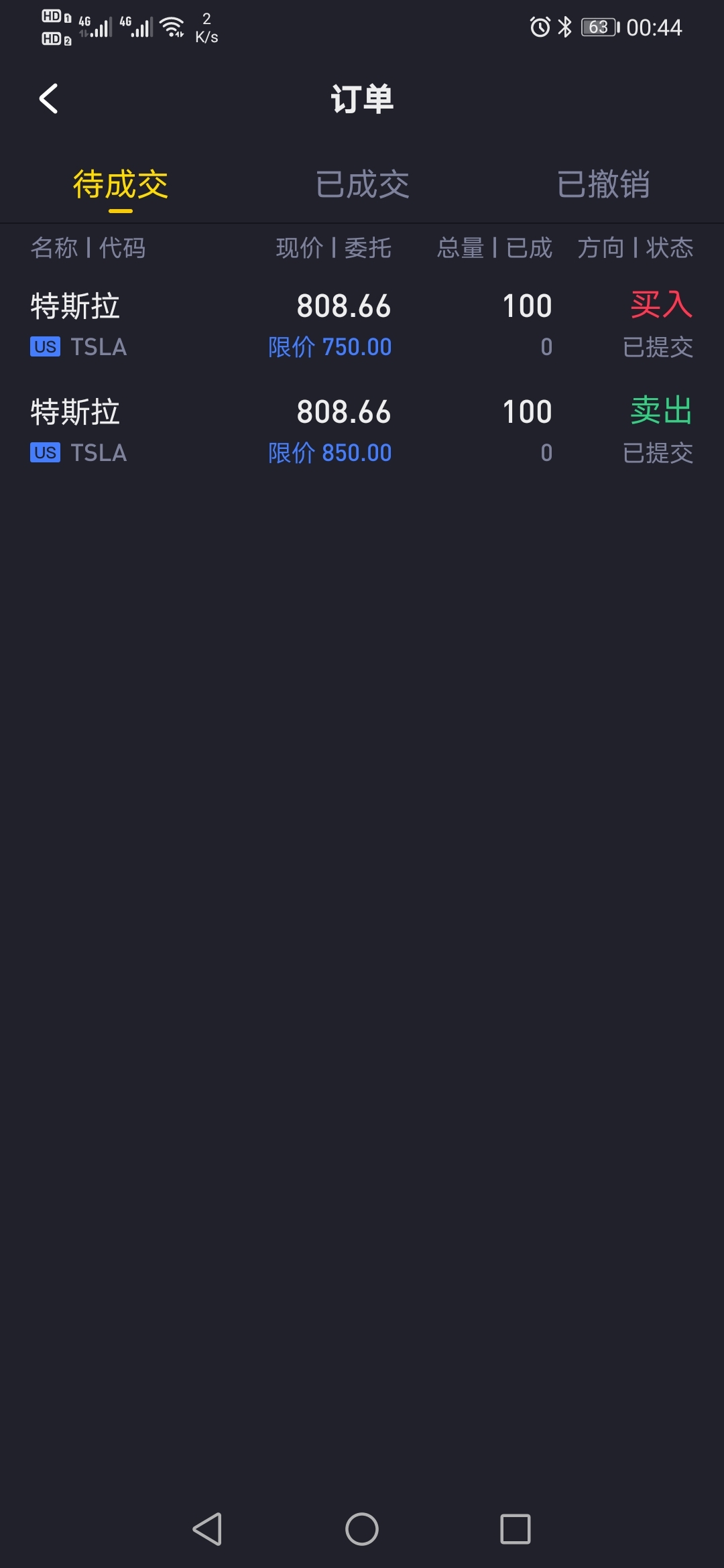Open the 特斯拉 买入 order at 750.00

(x=362, y=325)
